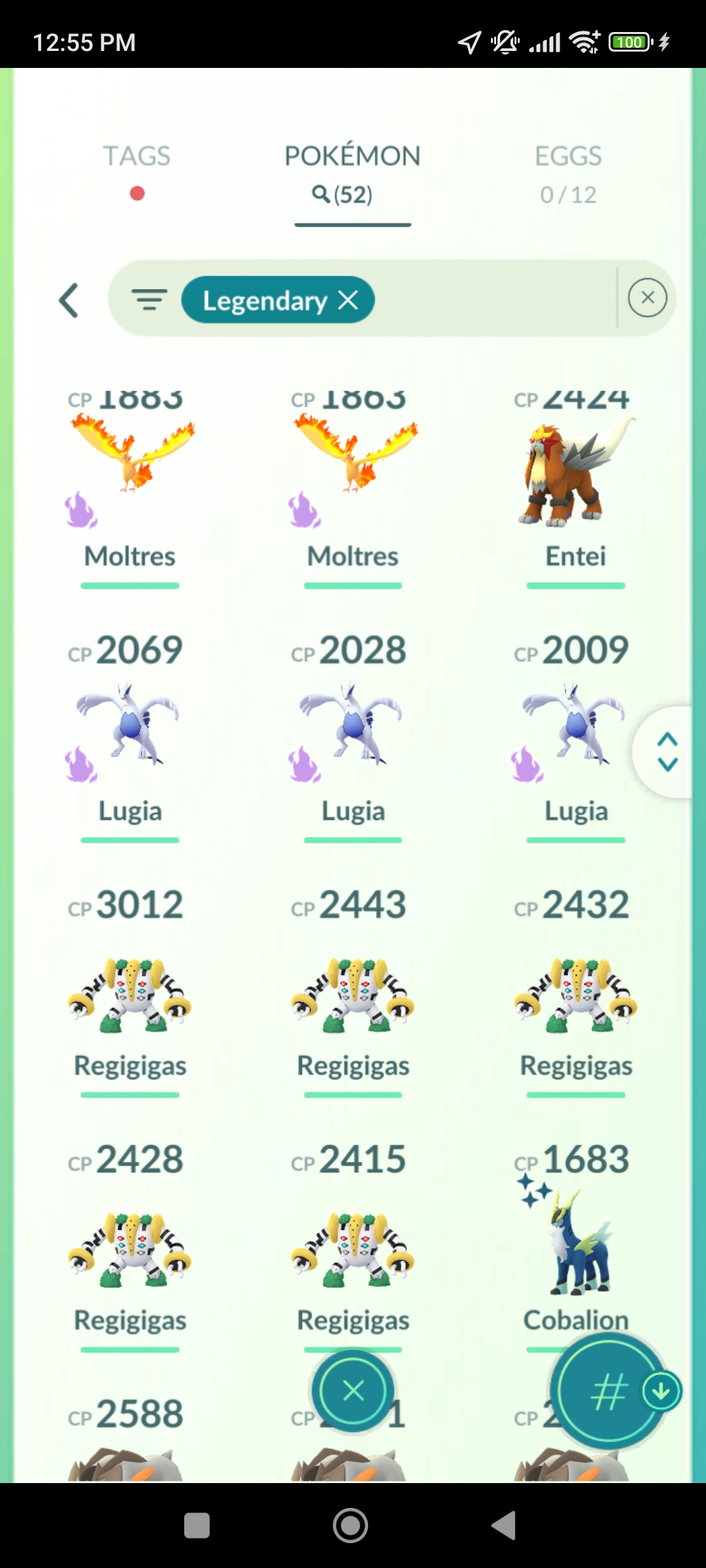
Task: Tap the back arrow beside search
Action: (69, 301)
